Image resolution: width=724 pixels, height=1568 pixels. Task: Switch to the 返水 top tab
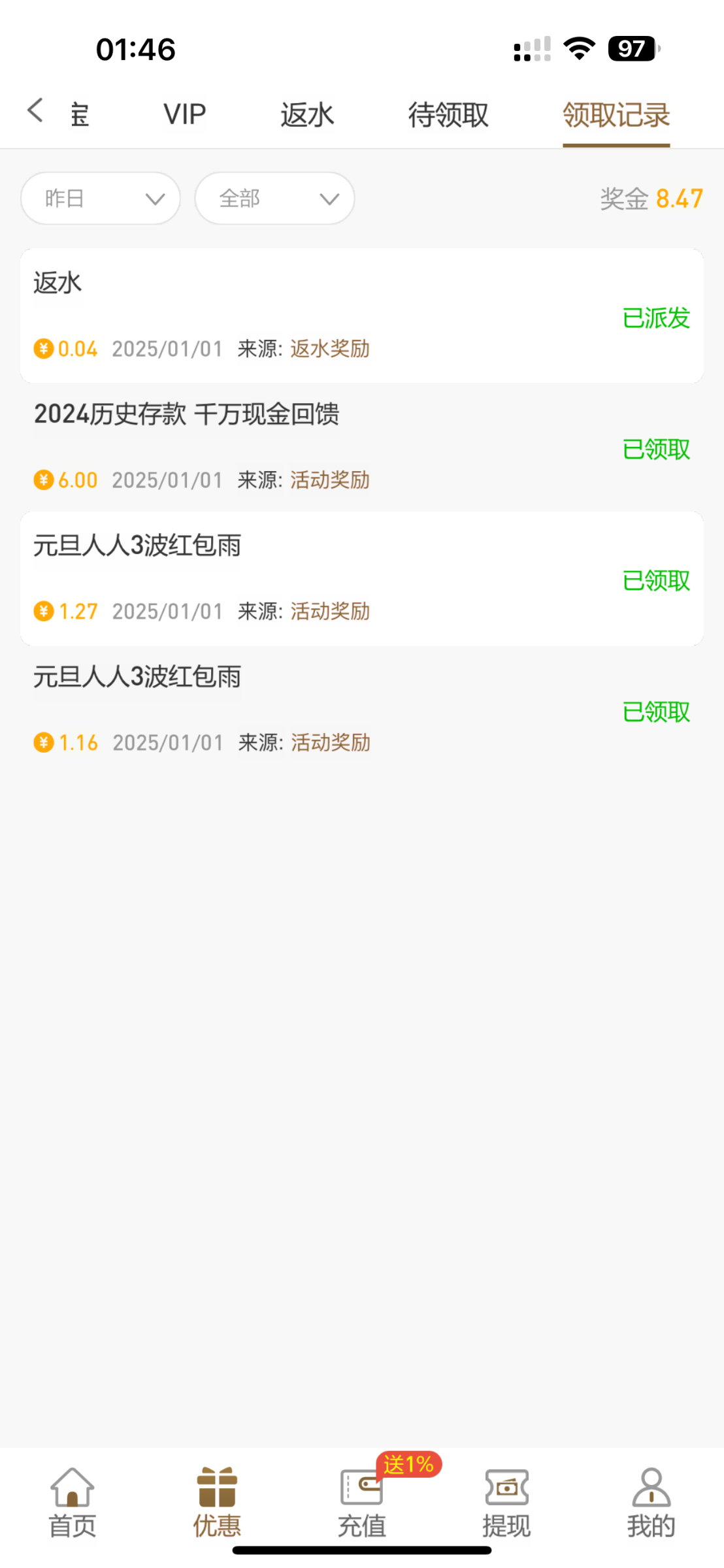[x=307, y=115]
